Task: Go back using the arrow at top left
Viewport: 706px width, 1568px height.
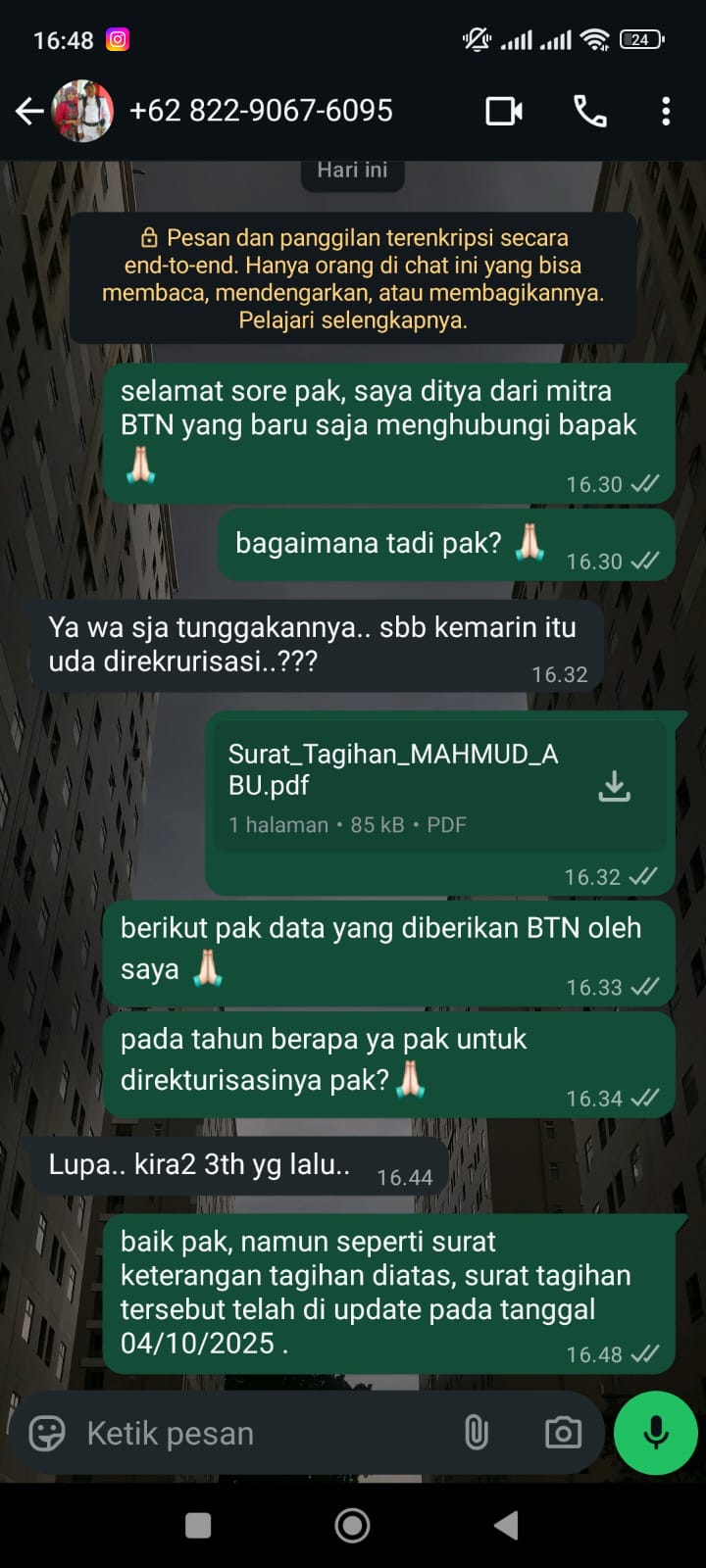Action: (28, 112)
